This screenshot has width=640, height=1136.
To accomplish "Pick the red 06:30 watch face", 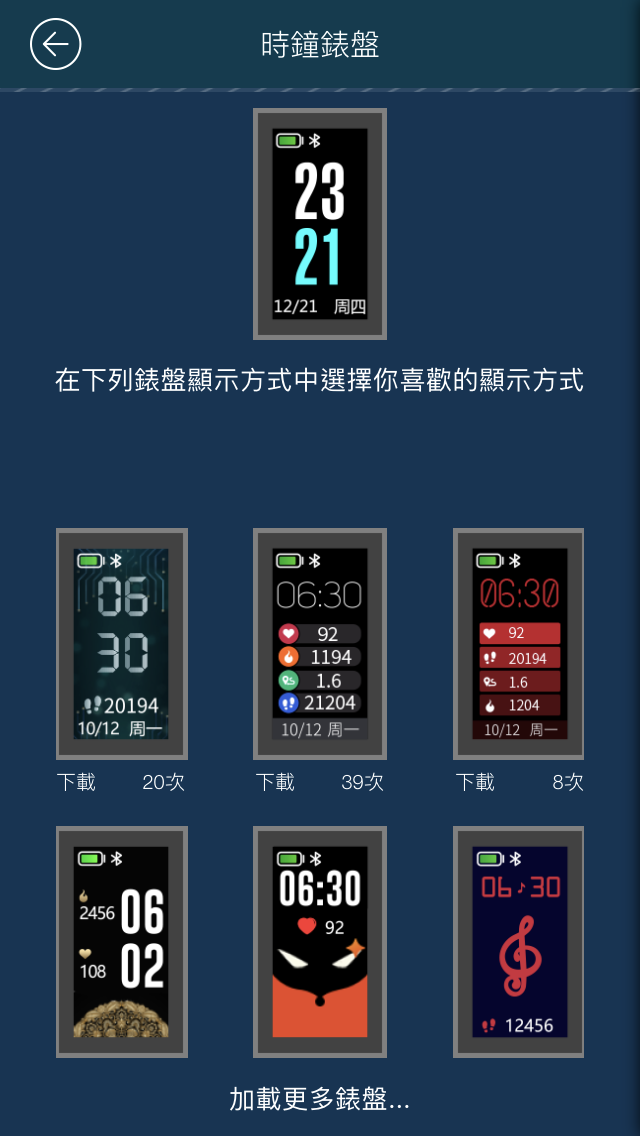I will click(x=519, y=644).
